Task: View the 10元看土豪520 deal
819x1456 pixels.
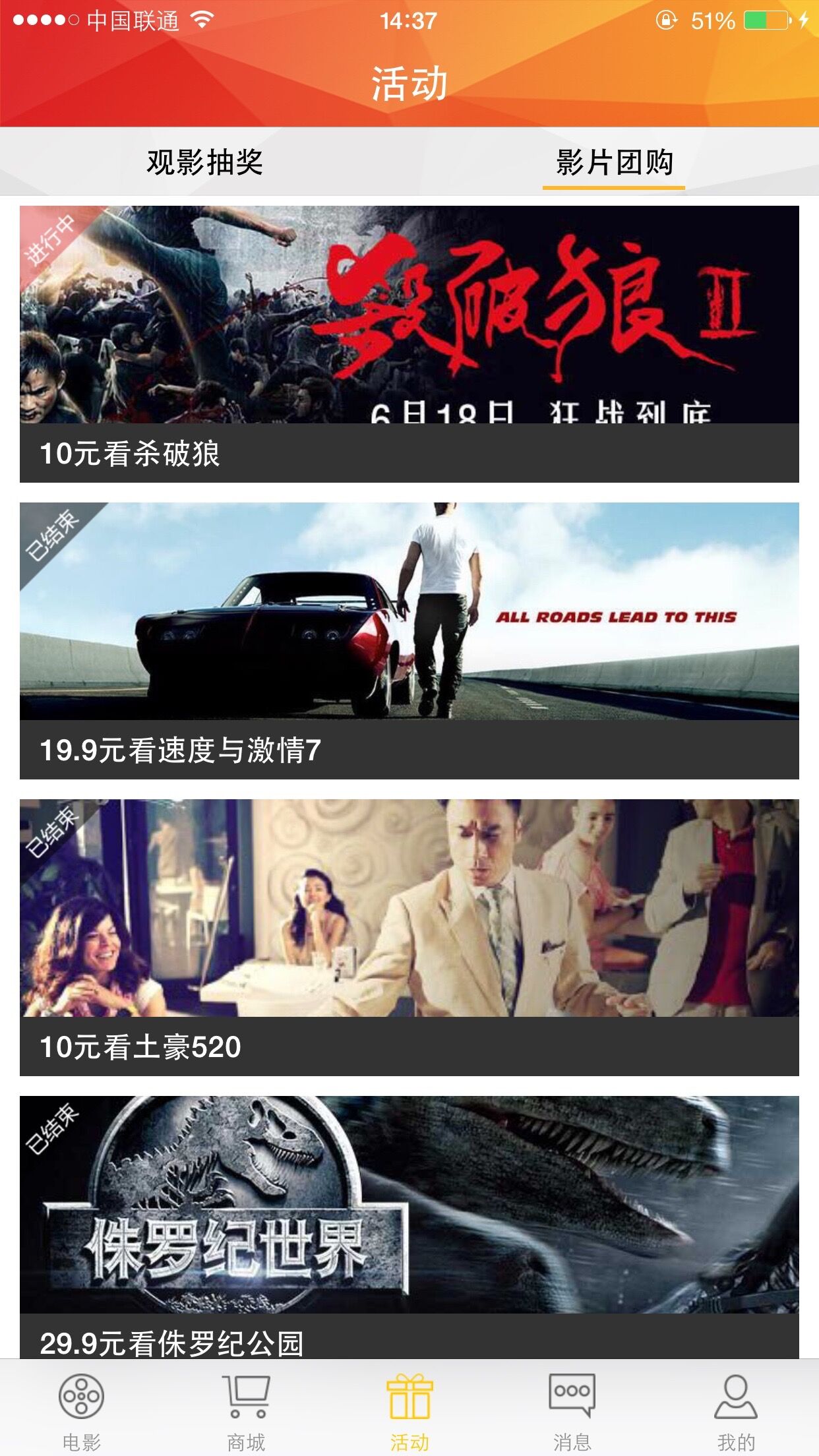Action: [409, 937]
